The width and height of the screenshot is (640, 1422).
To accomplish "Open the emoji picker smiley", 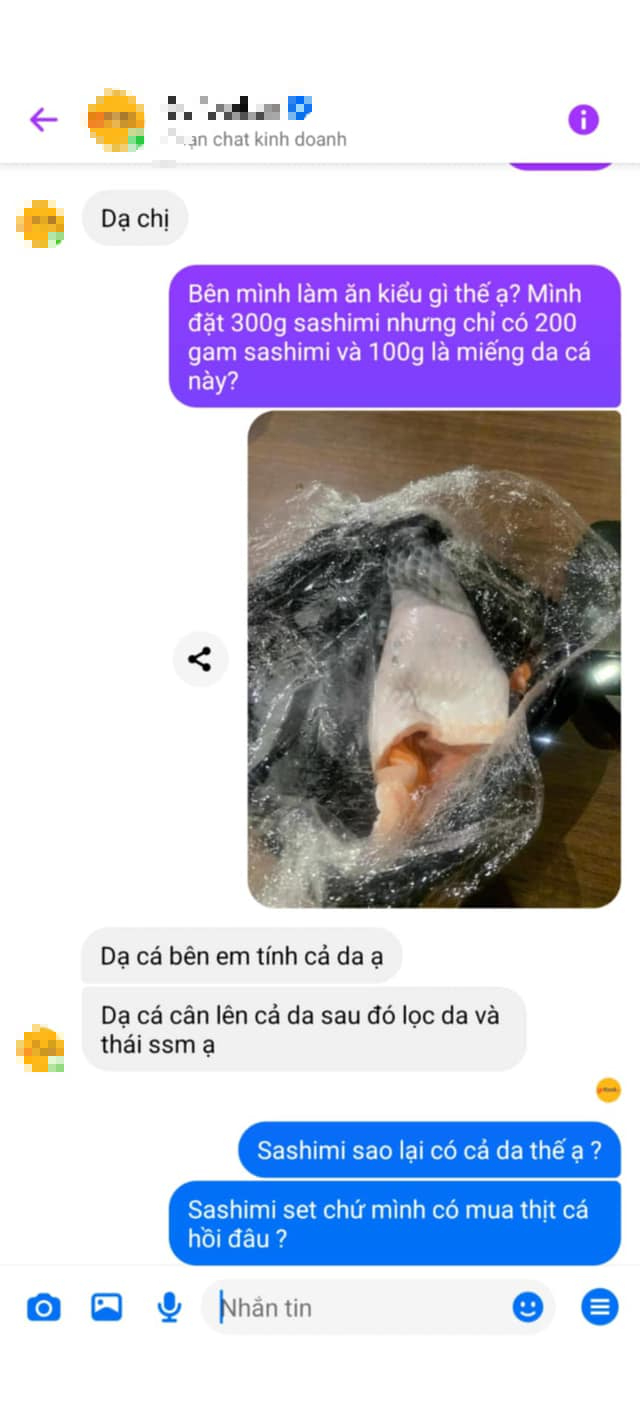I will point(528,1307).
